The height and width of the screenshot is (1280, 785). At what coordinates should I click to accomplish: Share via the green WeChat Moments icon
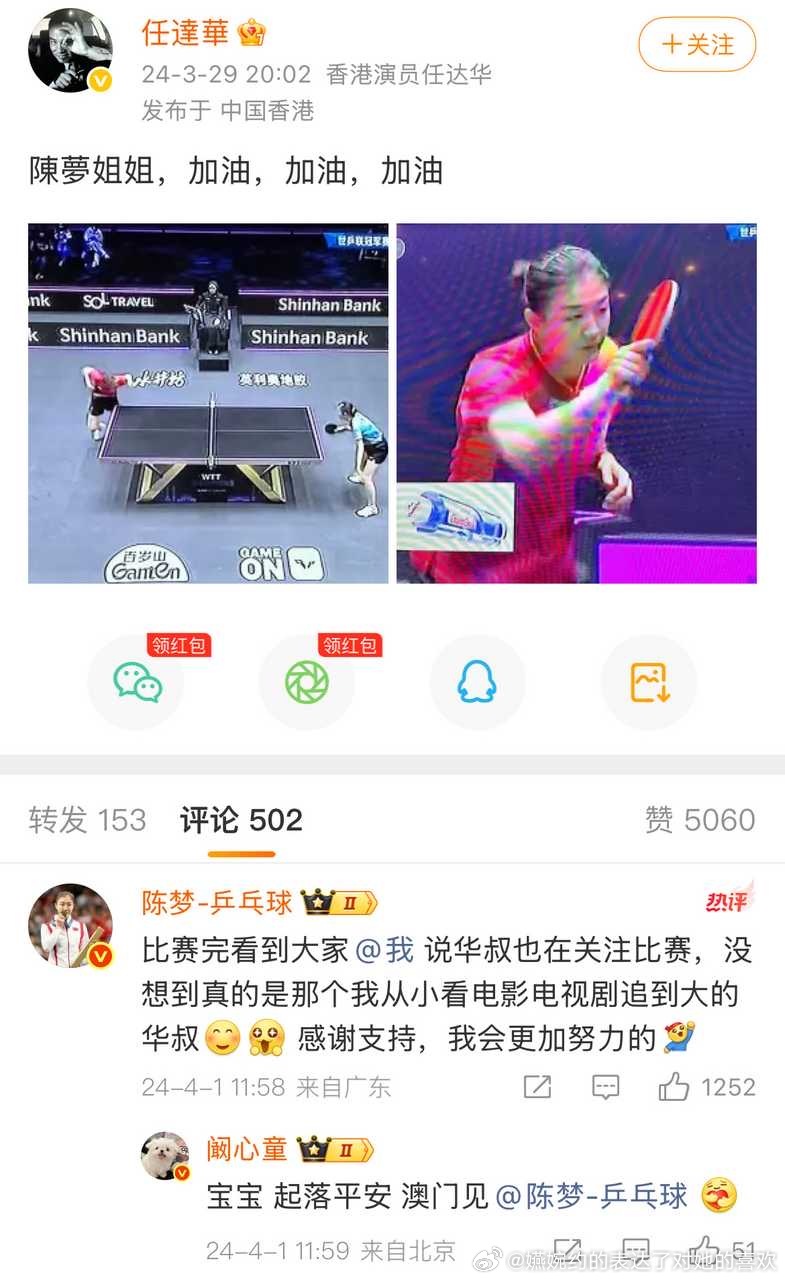tap(307, 682)
